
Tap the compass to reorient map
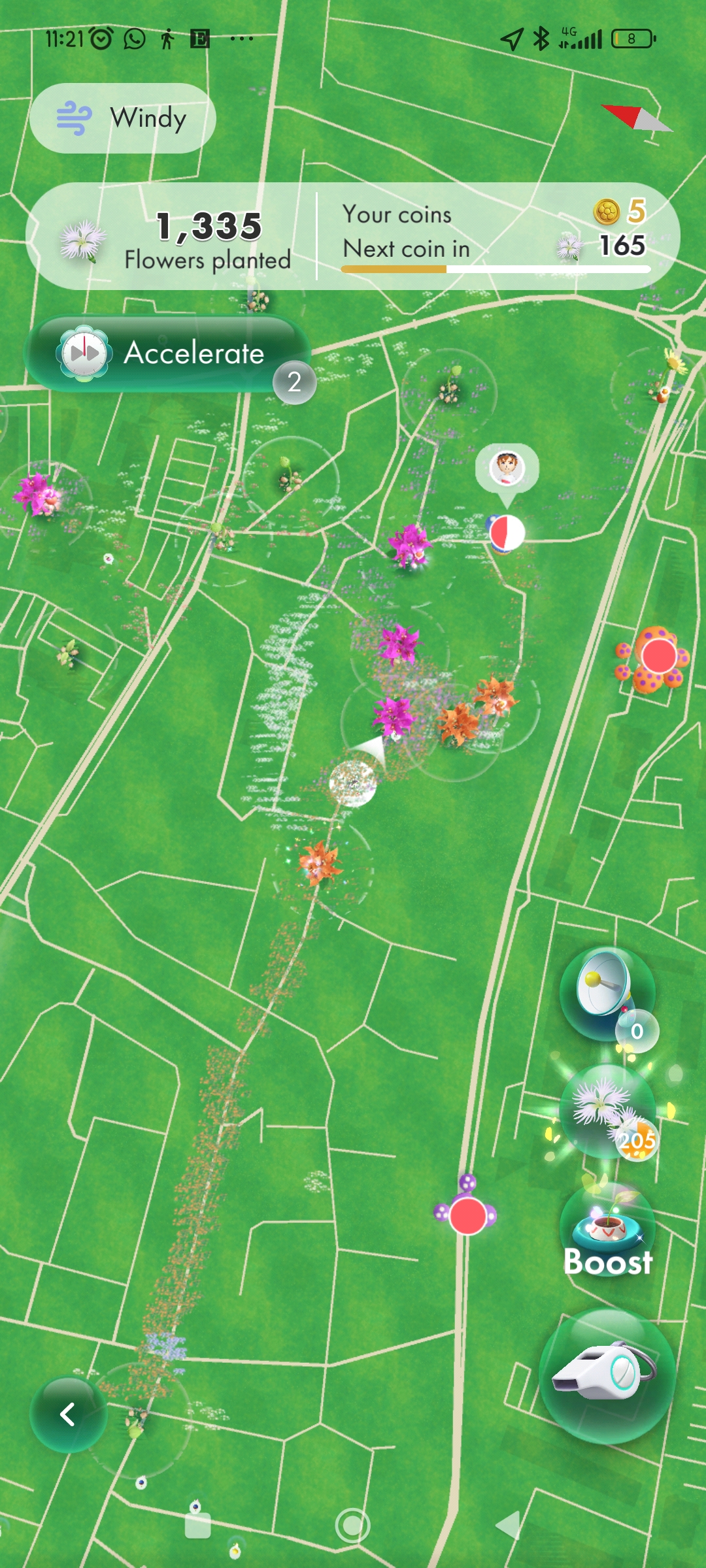pyautogui.click(x=635, y=118)
